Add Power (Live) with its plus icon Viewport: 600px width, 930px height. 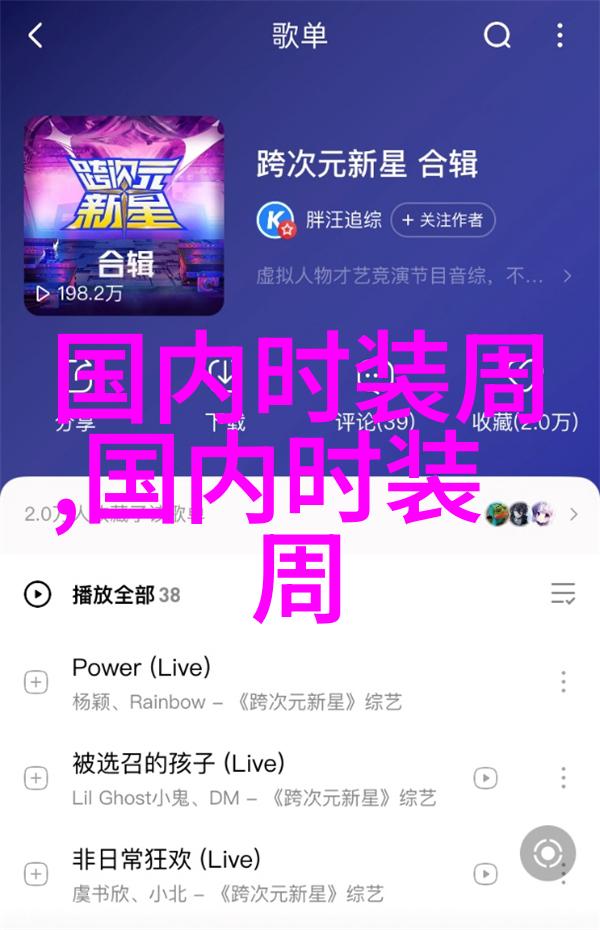click(x=37, y=683)
